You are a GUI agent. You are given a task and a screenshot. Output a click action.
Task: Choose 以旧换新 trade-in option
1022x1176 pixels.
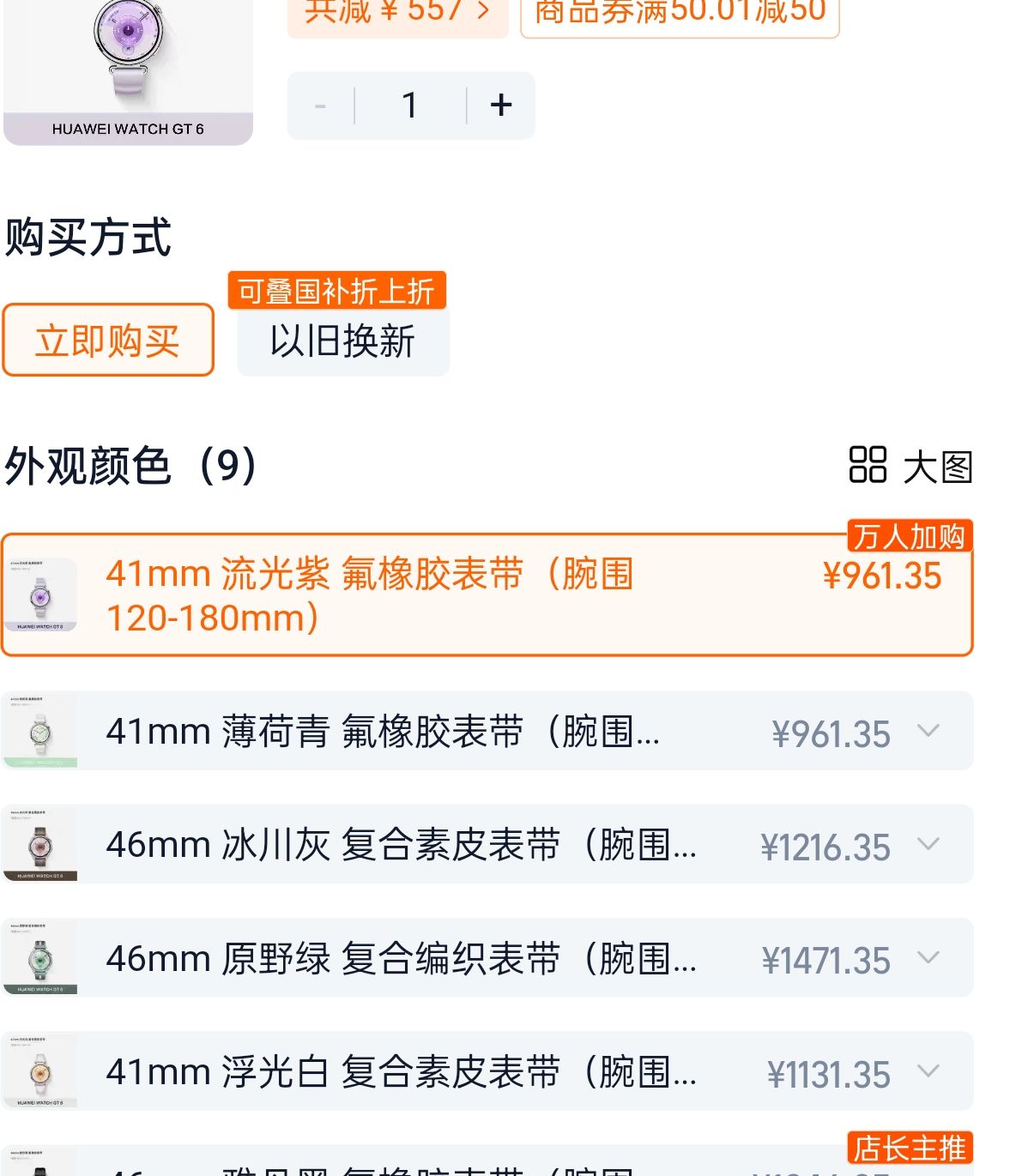(x=343, y=340)
